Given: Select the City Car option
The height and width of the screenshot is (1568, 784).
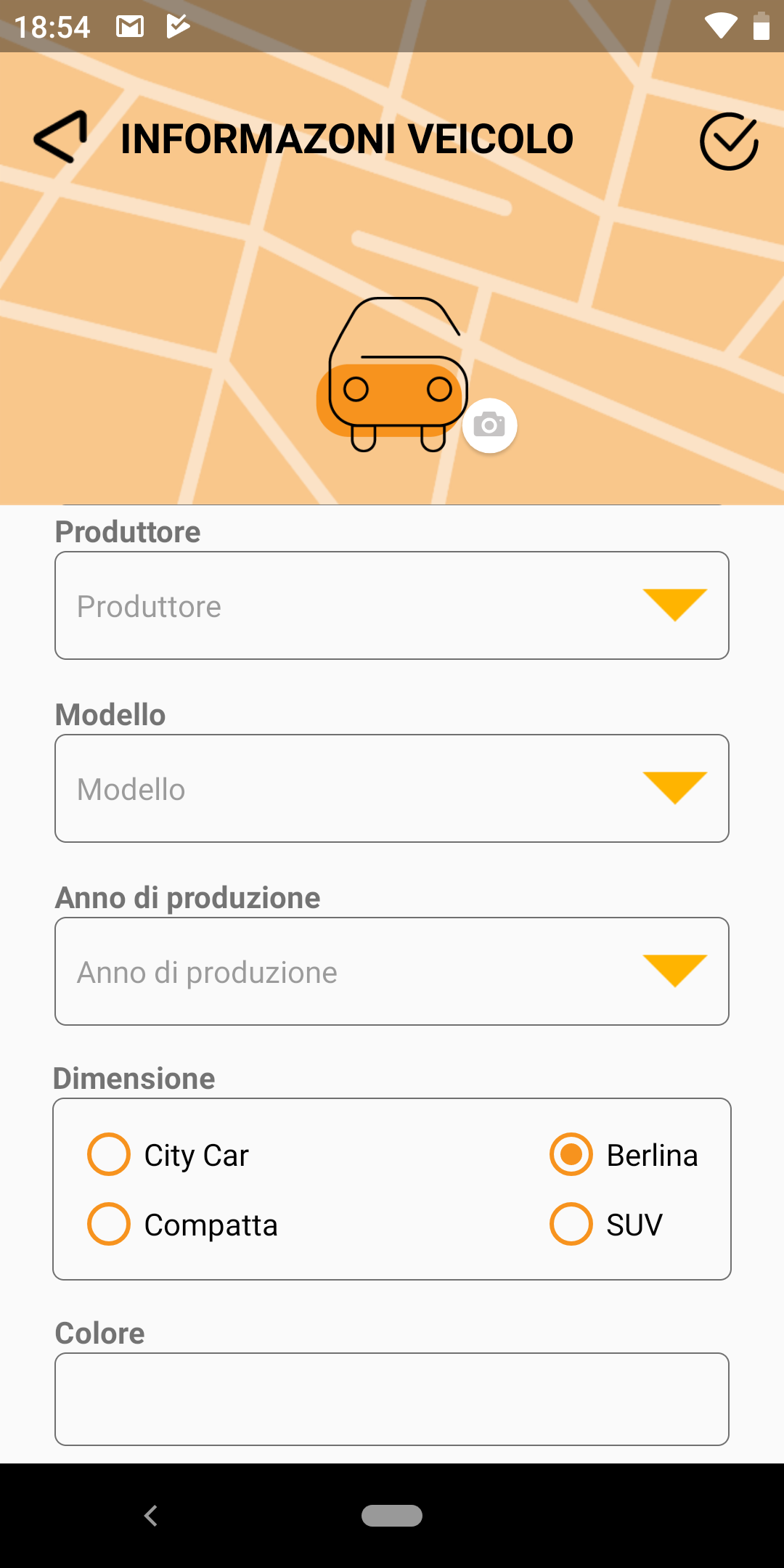Looking at the screenshot, I should click(x=168, y=1154).
